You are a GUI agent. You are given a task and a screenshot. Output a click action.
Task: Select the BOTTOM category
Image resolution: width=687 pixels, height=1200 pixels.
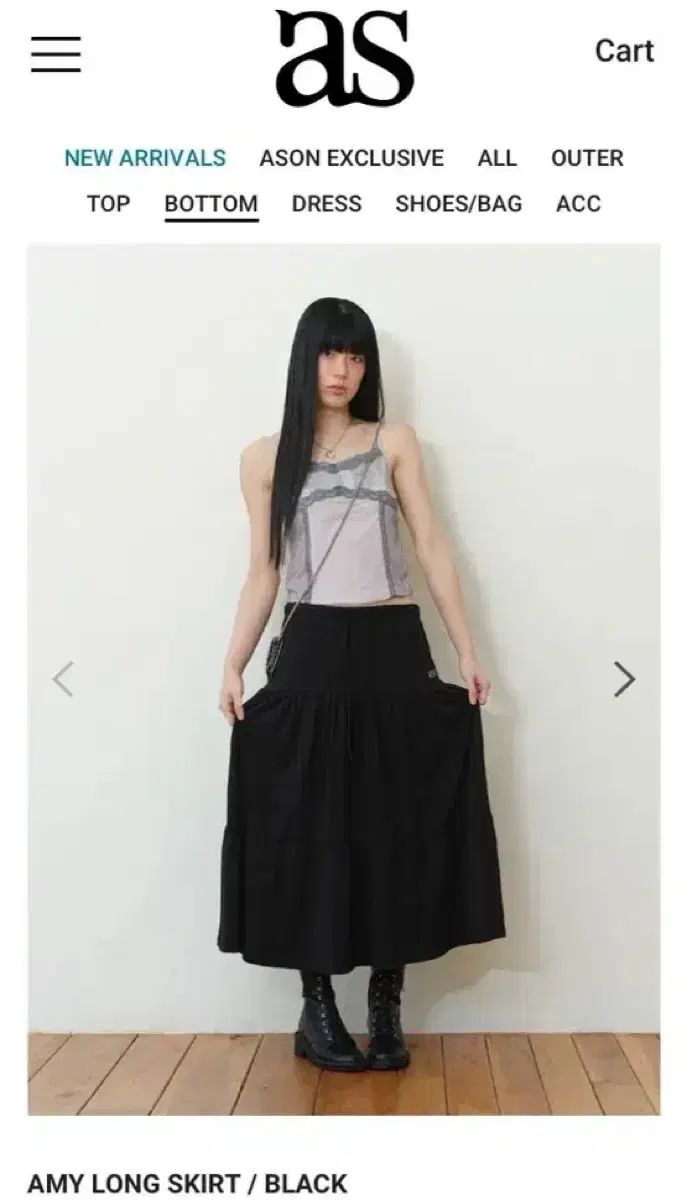click(x=211, y=204)
